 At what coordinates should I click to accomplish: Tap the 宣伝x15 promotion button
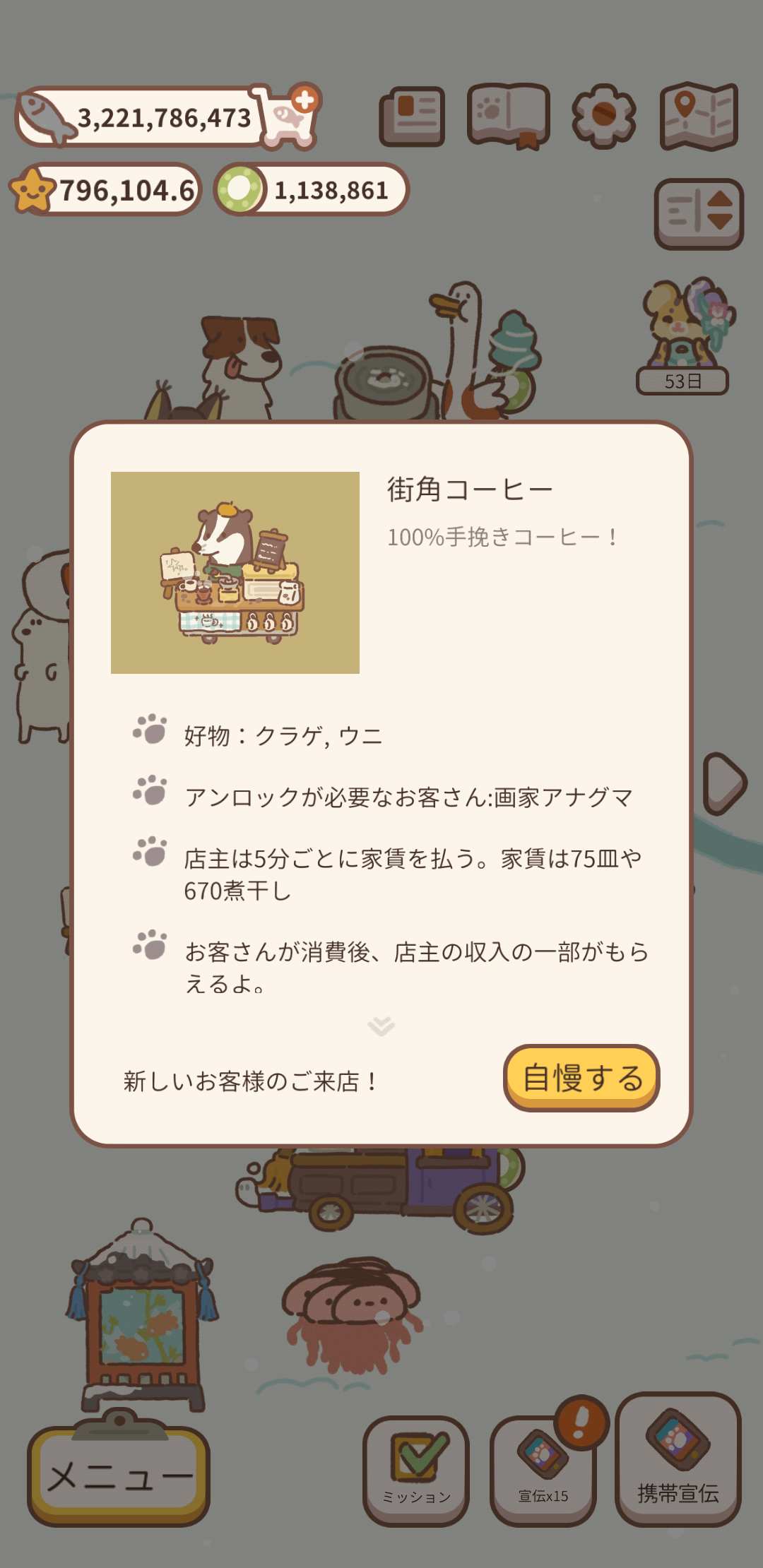point(543,1469)
